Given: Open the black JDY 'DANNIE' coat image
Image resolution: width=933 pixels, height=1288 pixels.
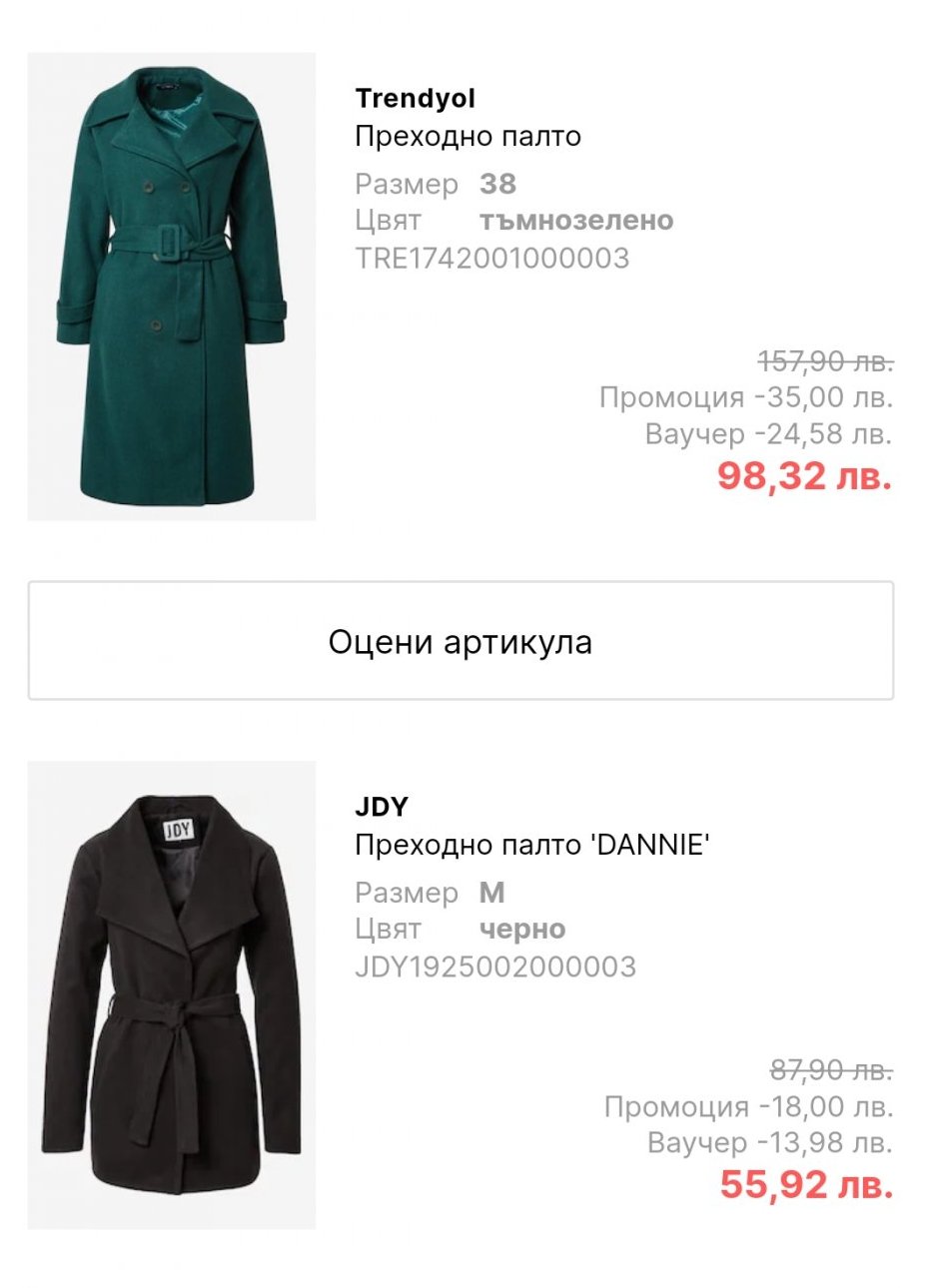Looking at the screenshot, I should click(x=172, y=995).
